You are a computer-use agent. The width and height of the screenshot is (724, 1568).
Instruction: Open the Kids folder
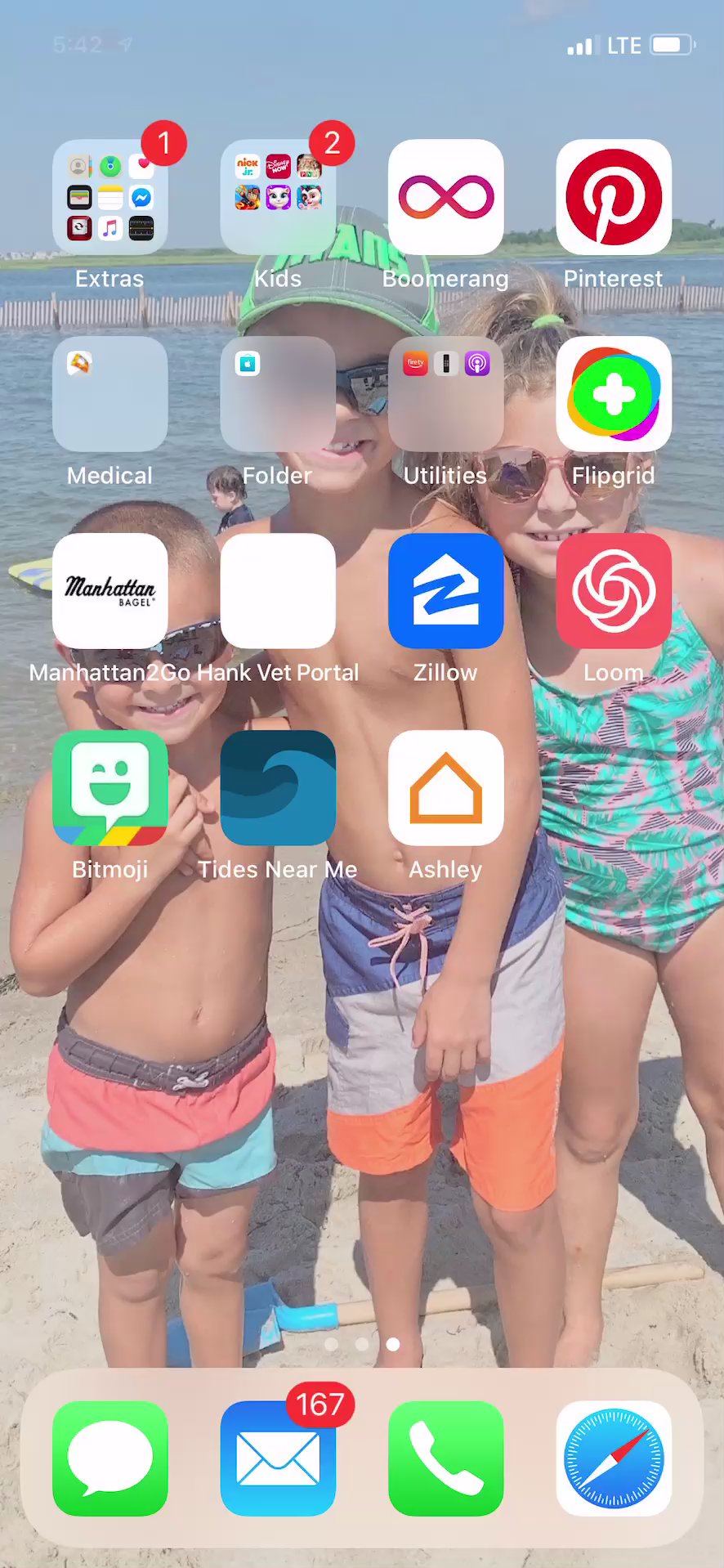click(278, 197)
